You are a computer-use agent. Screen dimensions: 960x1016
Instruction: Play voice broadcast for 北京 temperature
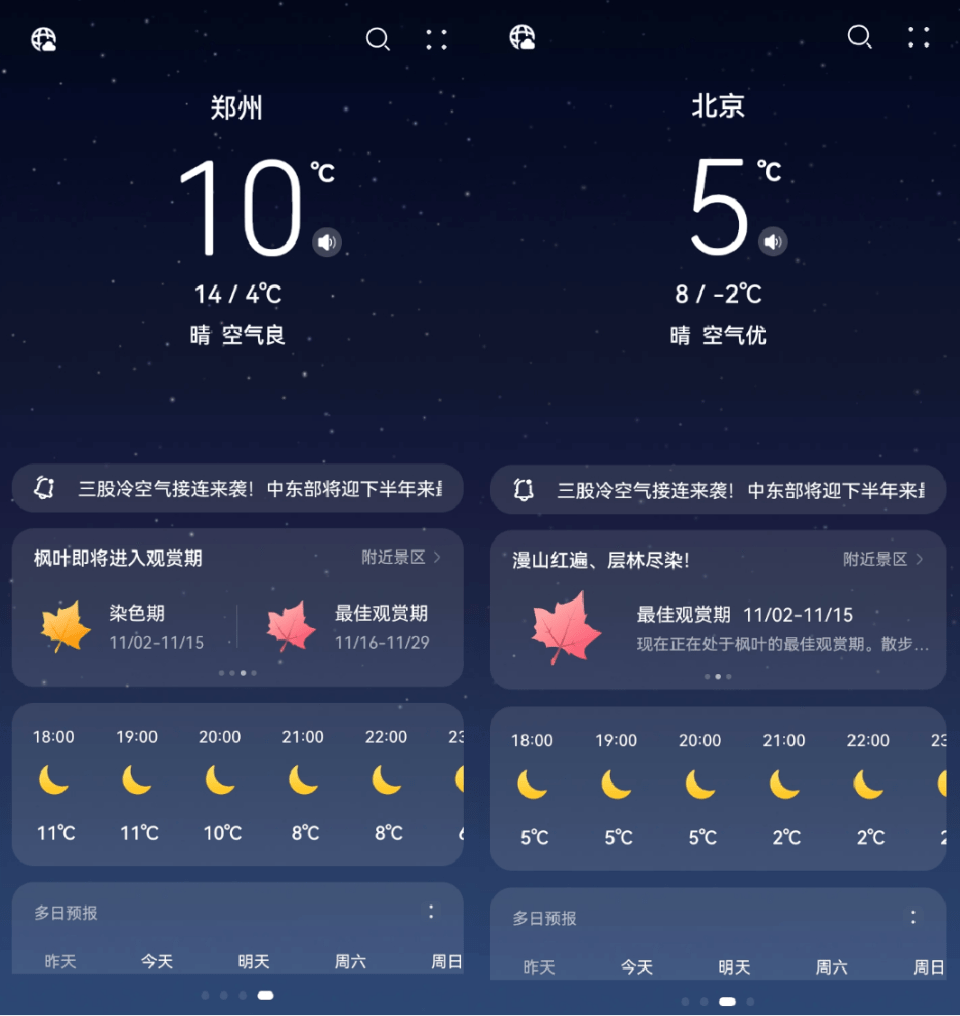coord(772,242)
